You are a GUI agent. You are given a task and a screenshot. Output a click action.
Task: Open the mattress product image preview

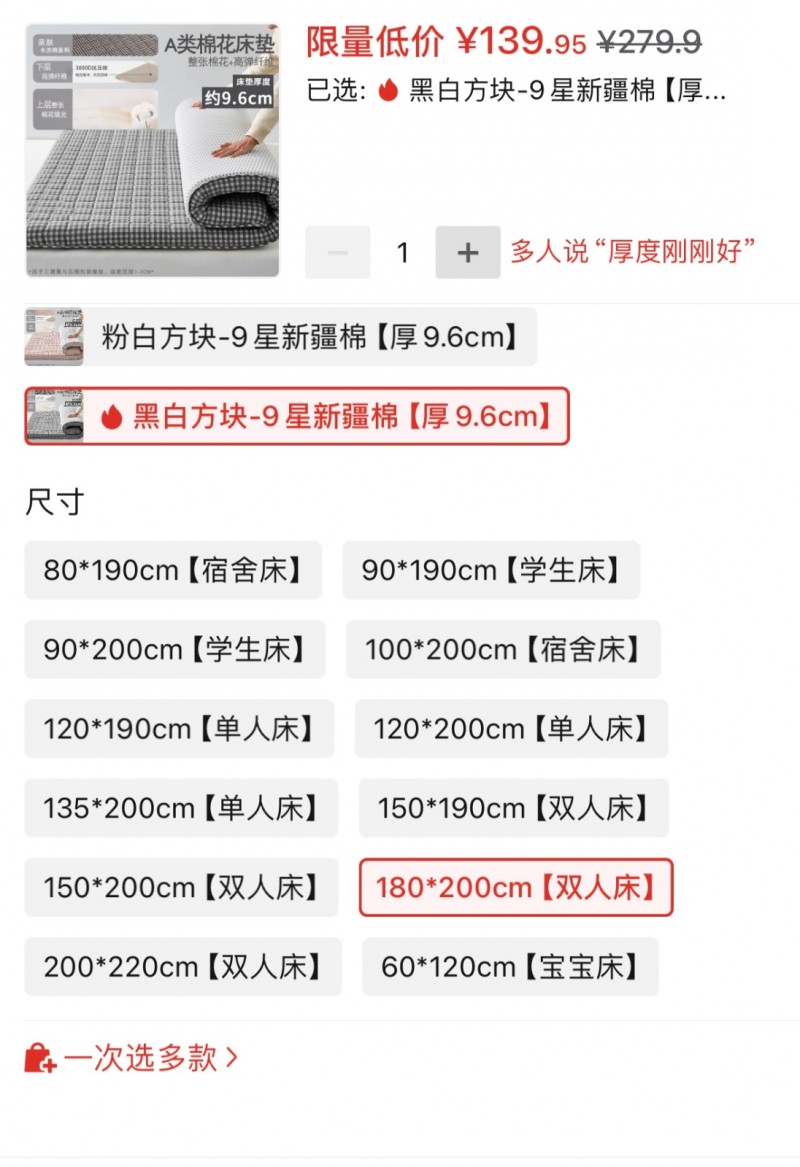[x=152, y=150]
